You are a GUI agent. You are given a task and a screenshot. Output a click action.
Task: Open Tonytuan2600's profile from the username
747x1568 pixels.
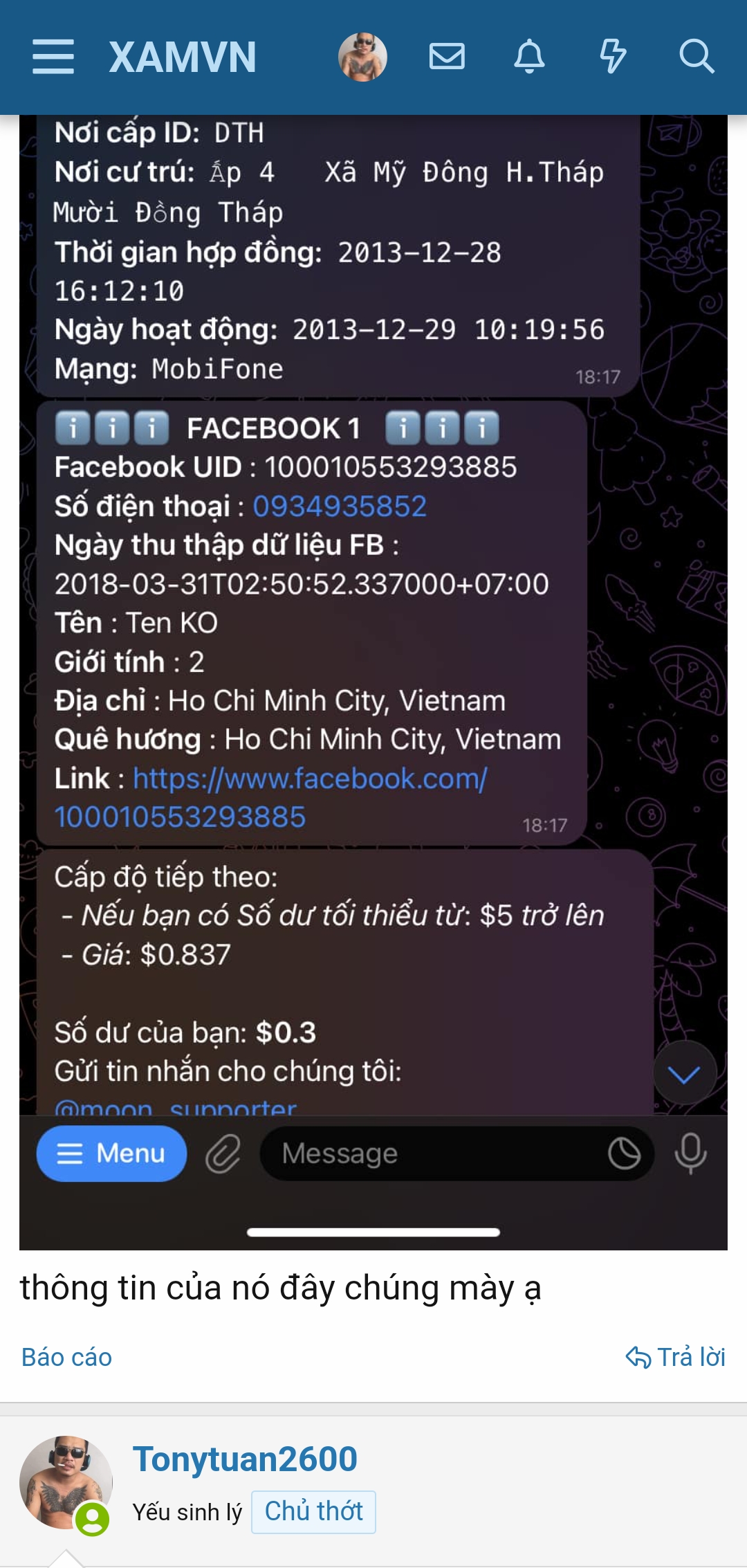pyautogui.click(x=245, y=1459)
